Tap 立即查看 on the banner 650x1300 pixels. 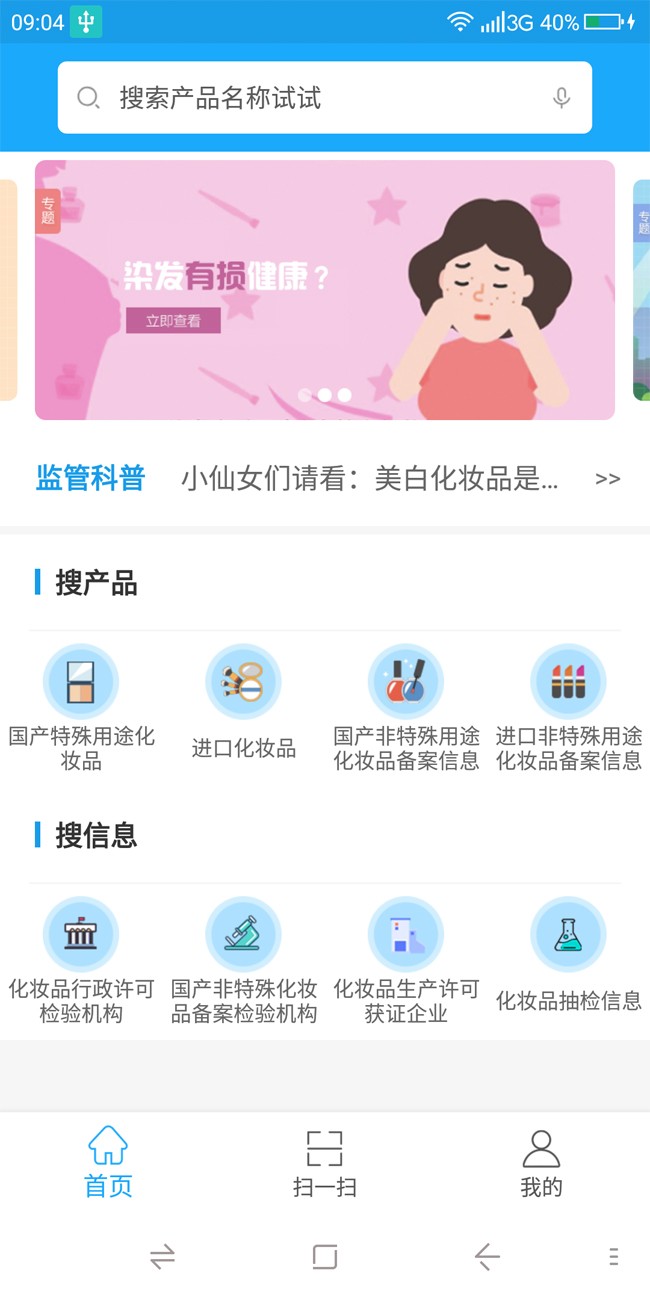coord(173,321)
